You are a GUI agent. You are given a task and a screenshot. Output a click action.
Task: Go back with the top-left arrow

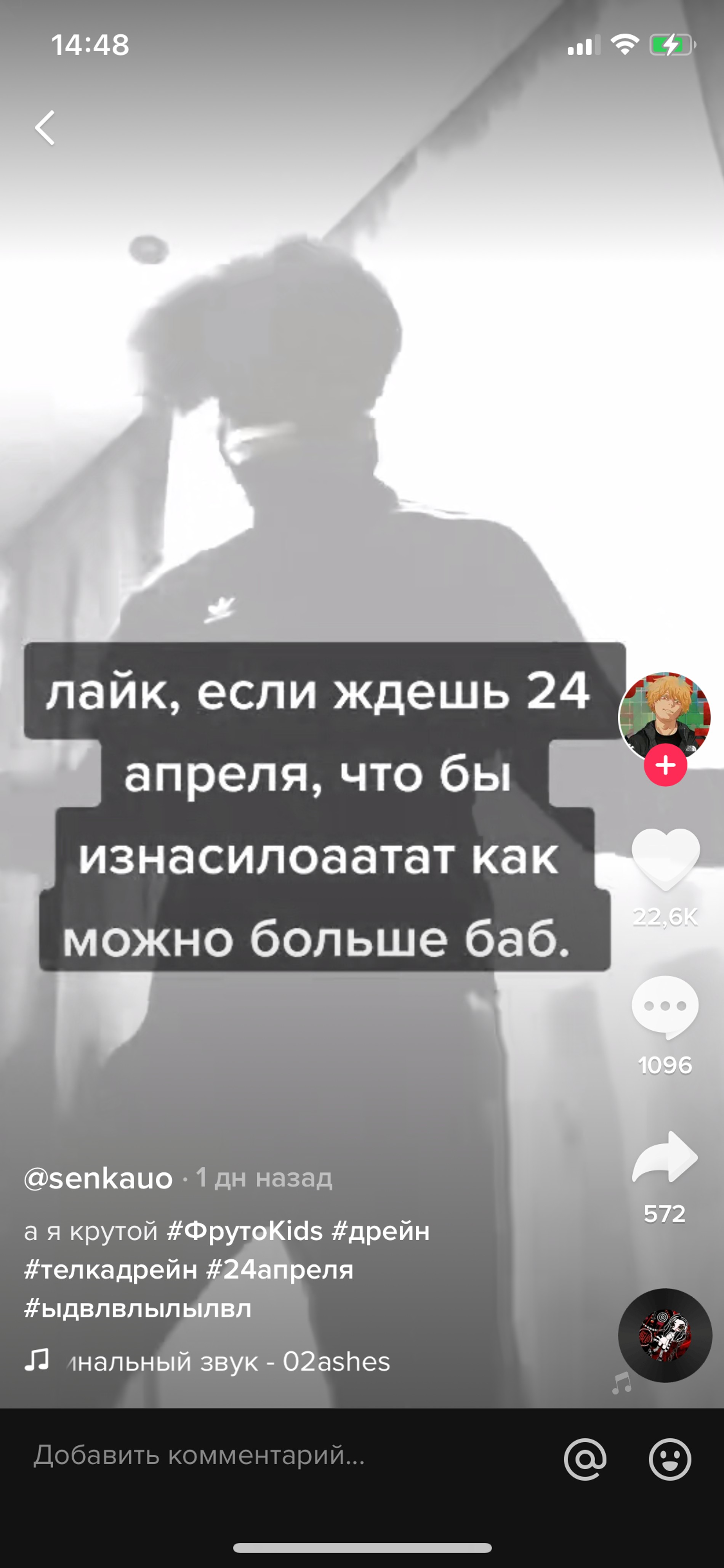(x=45, y=128)
